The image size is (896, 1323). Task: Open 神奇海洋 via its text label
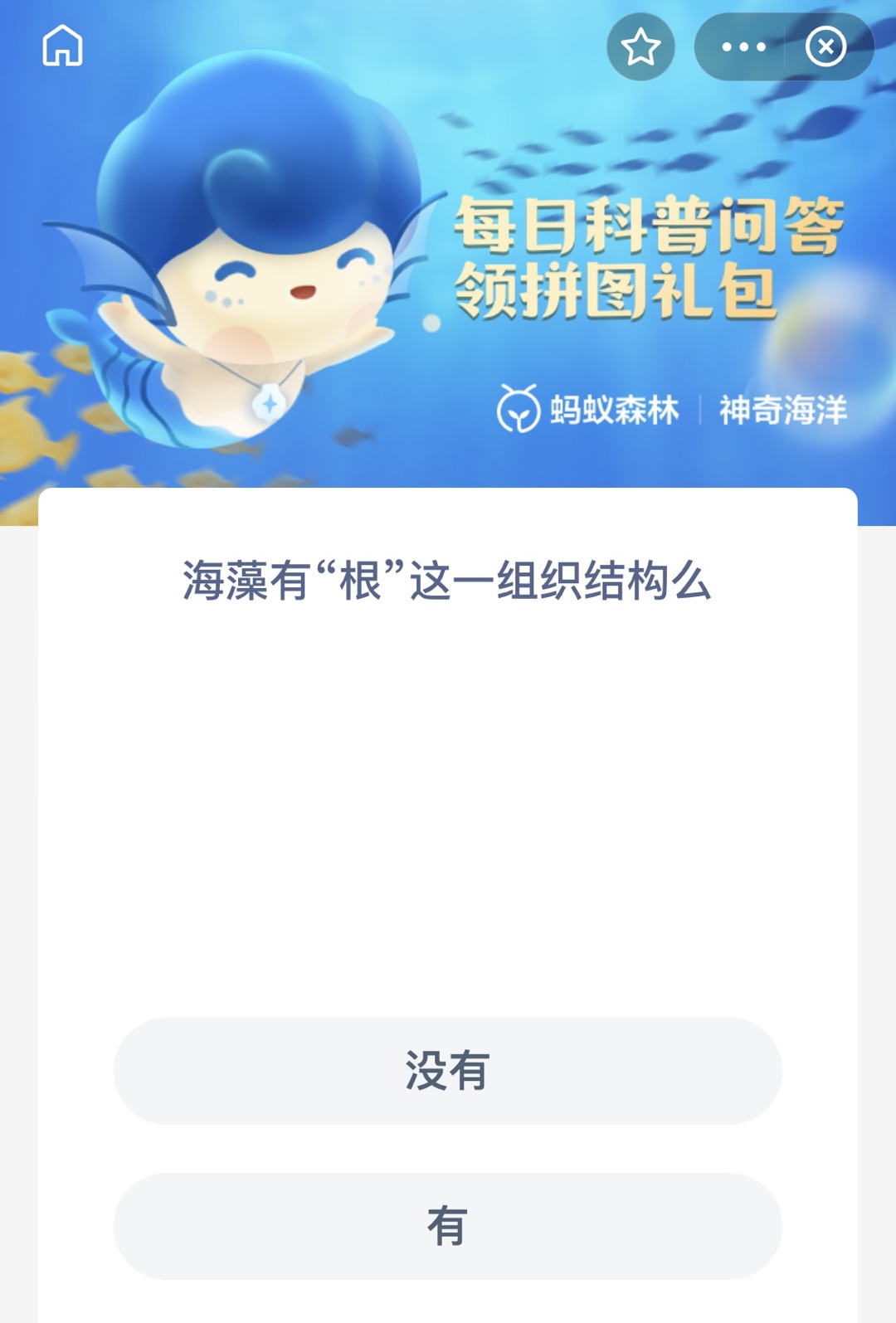[783, 408]
